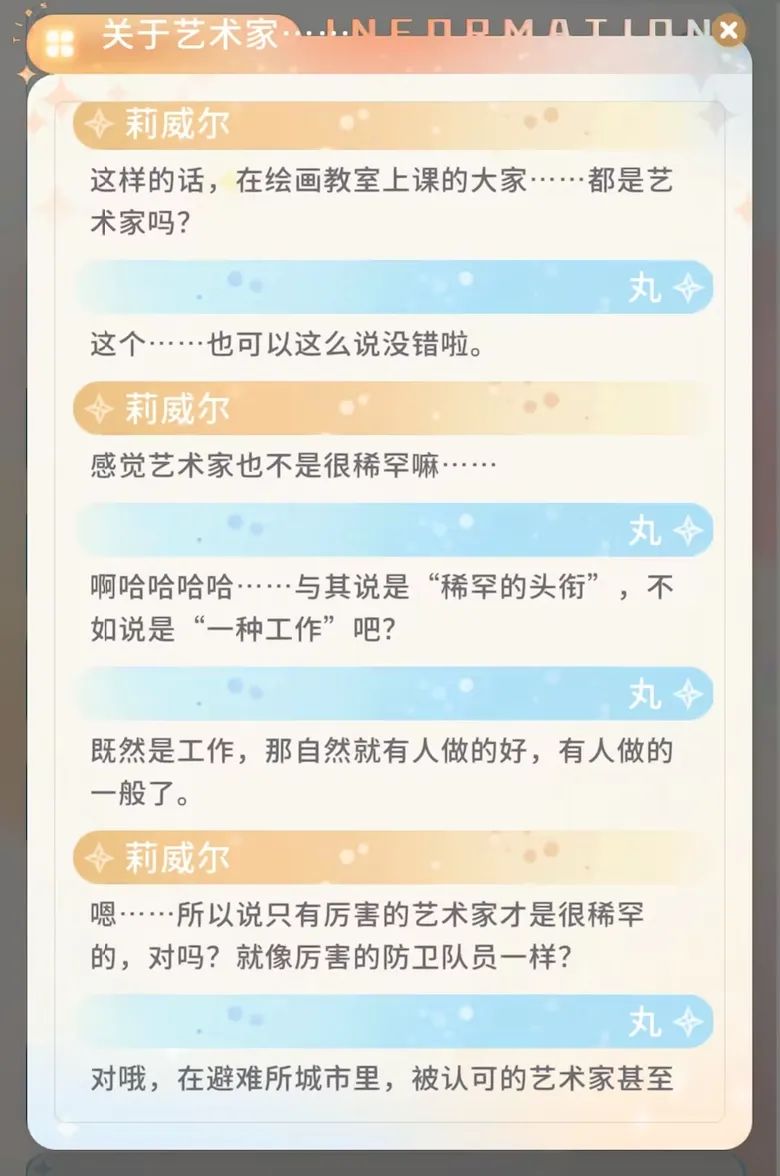Click the third 莉威尔 header to collapse it
The image size is (780, 1176).
[x=390, y=857]
